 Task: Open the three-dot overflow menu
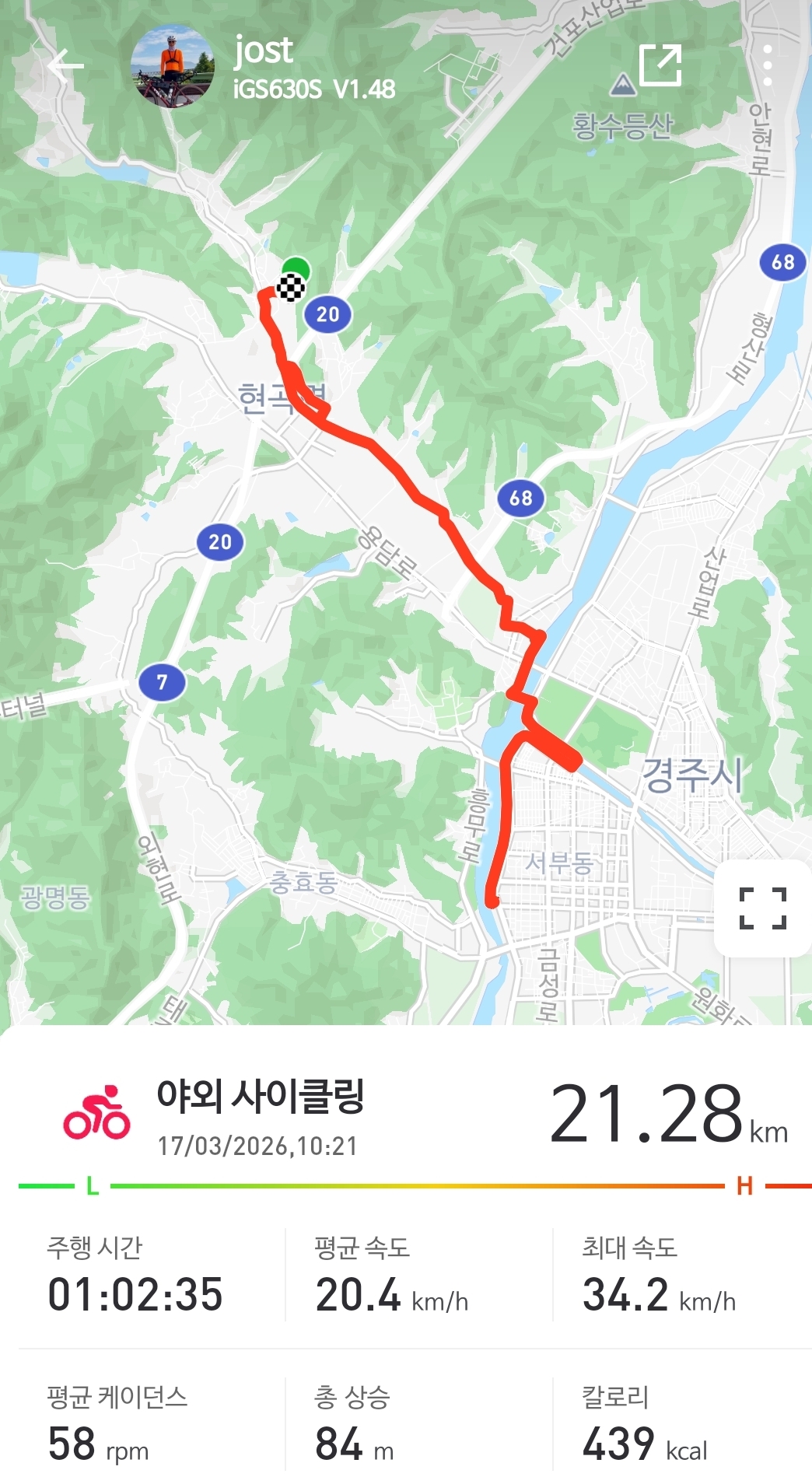tap(767, 65)
